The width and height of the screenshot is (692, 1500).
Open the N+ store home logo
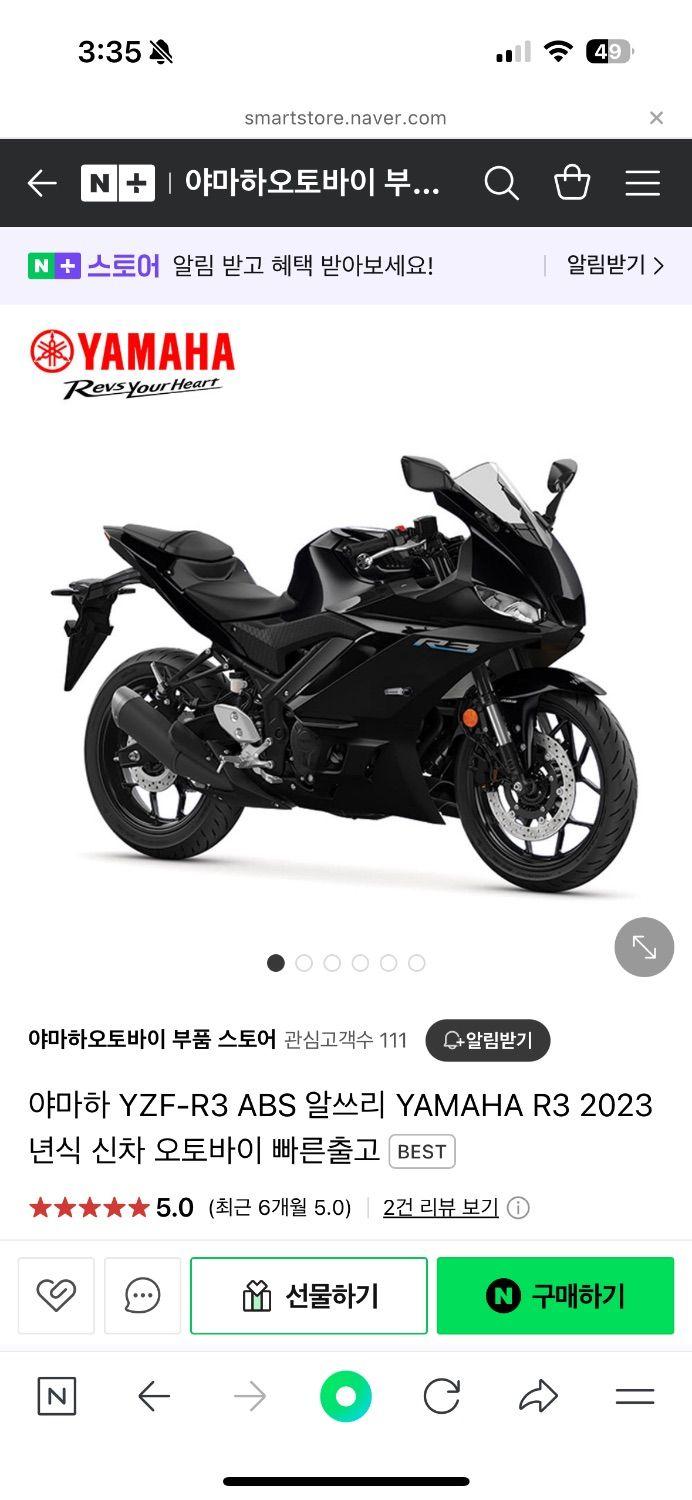(118, 183)
